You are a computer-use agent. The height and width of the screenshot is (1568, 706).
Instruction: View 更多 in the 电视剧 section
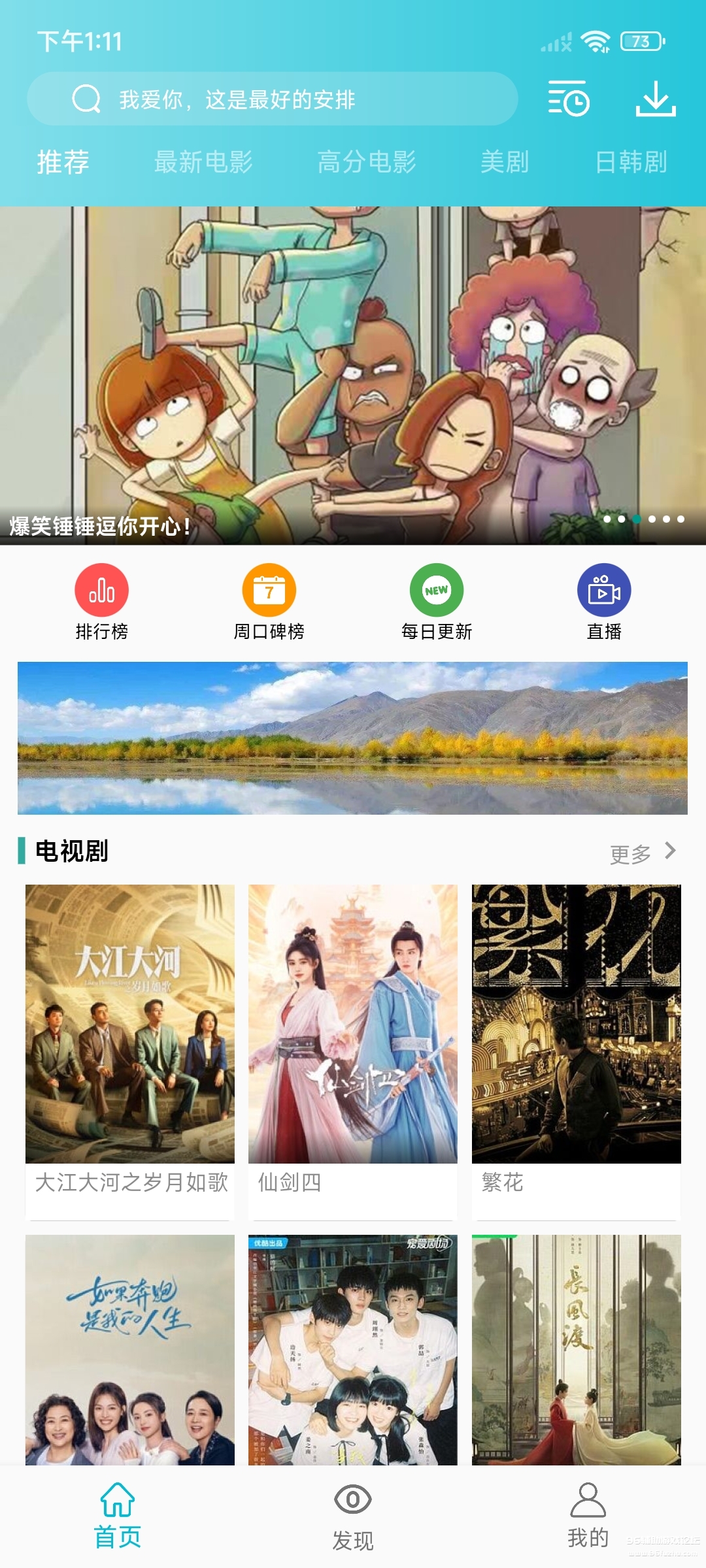[x=642, y=853]
